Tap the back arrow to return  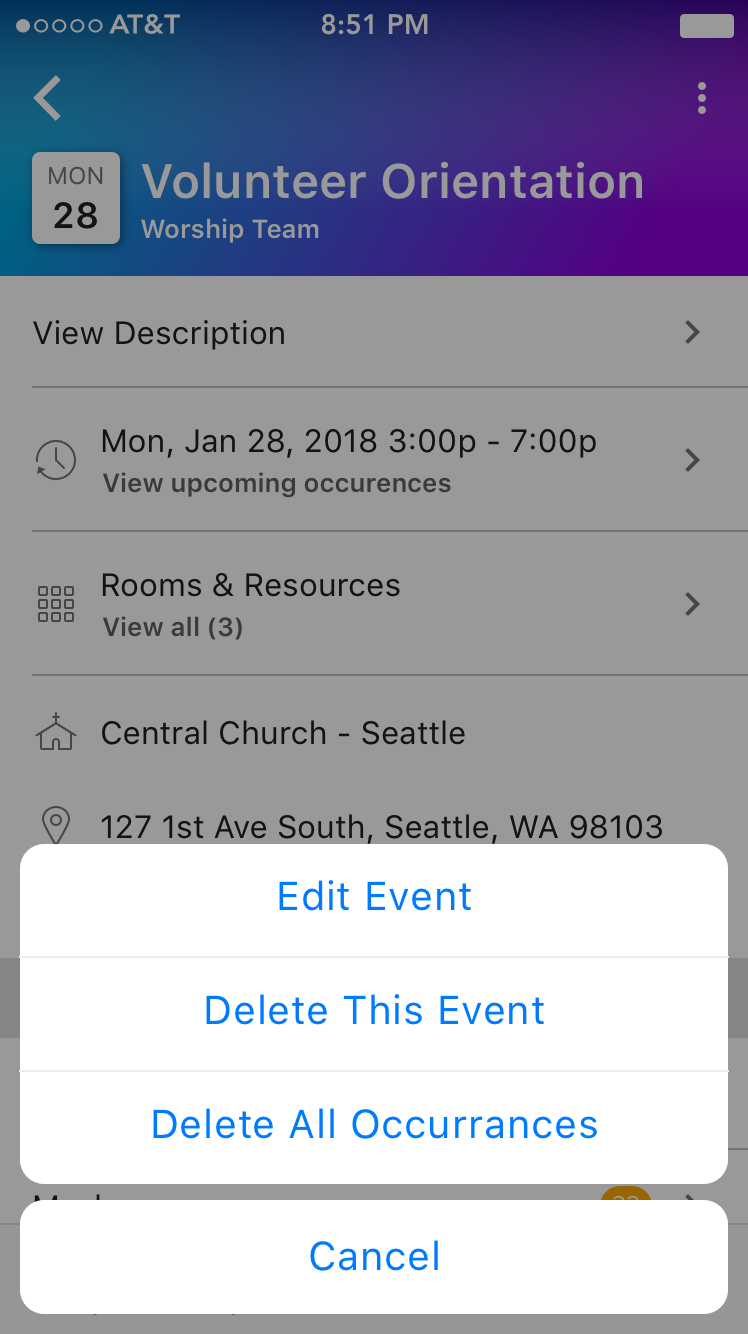[x=46, y=97]
